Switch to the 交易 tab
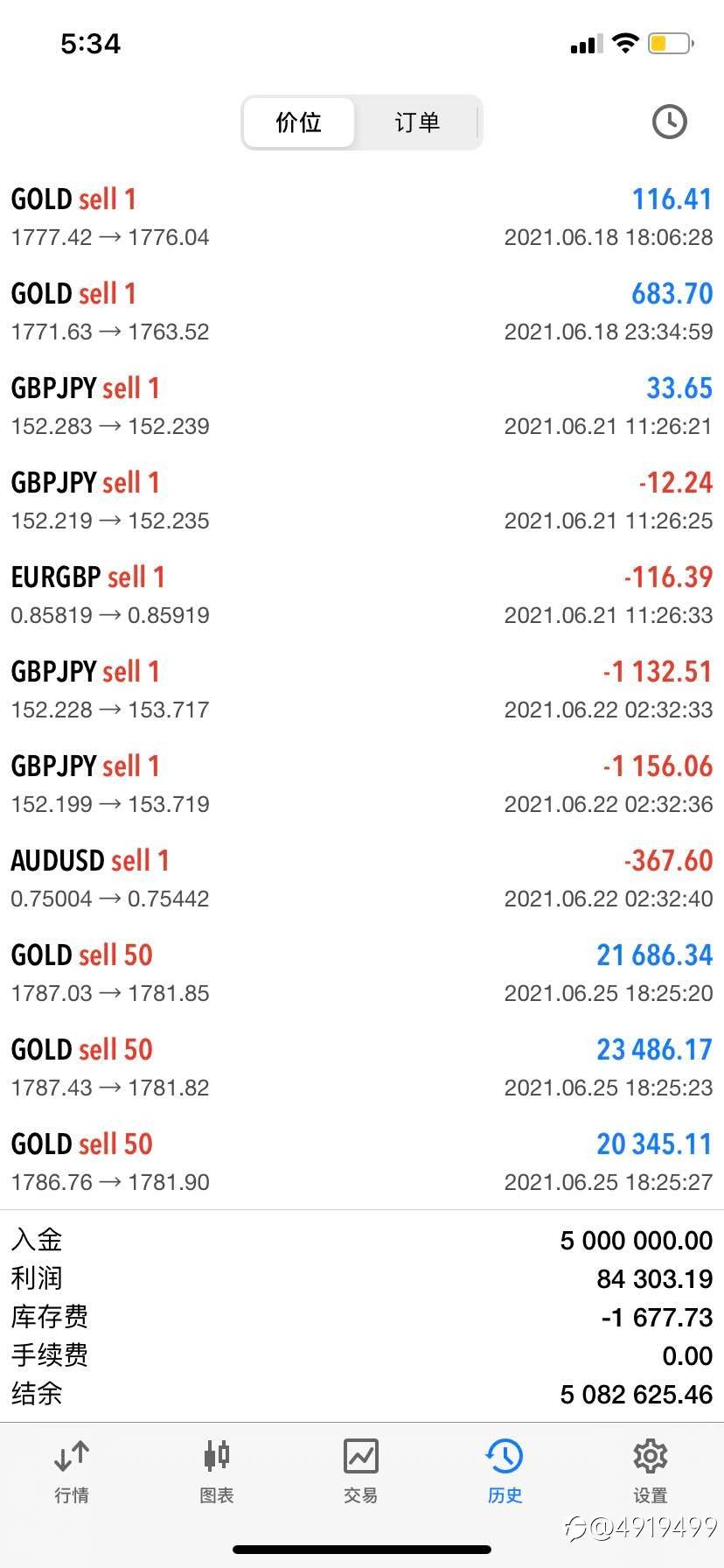The width and height of the screenshot is (724, 1568). (x=360, y=1470)
